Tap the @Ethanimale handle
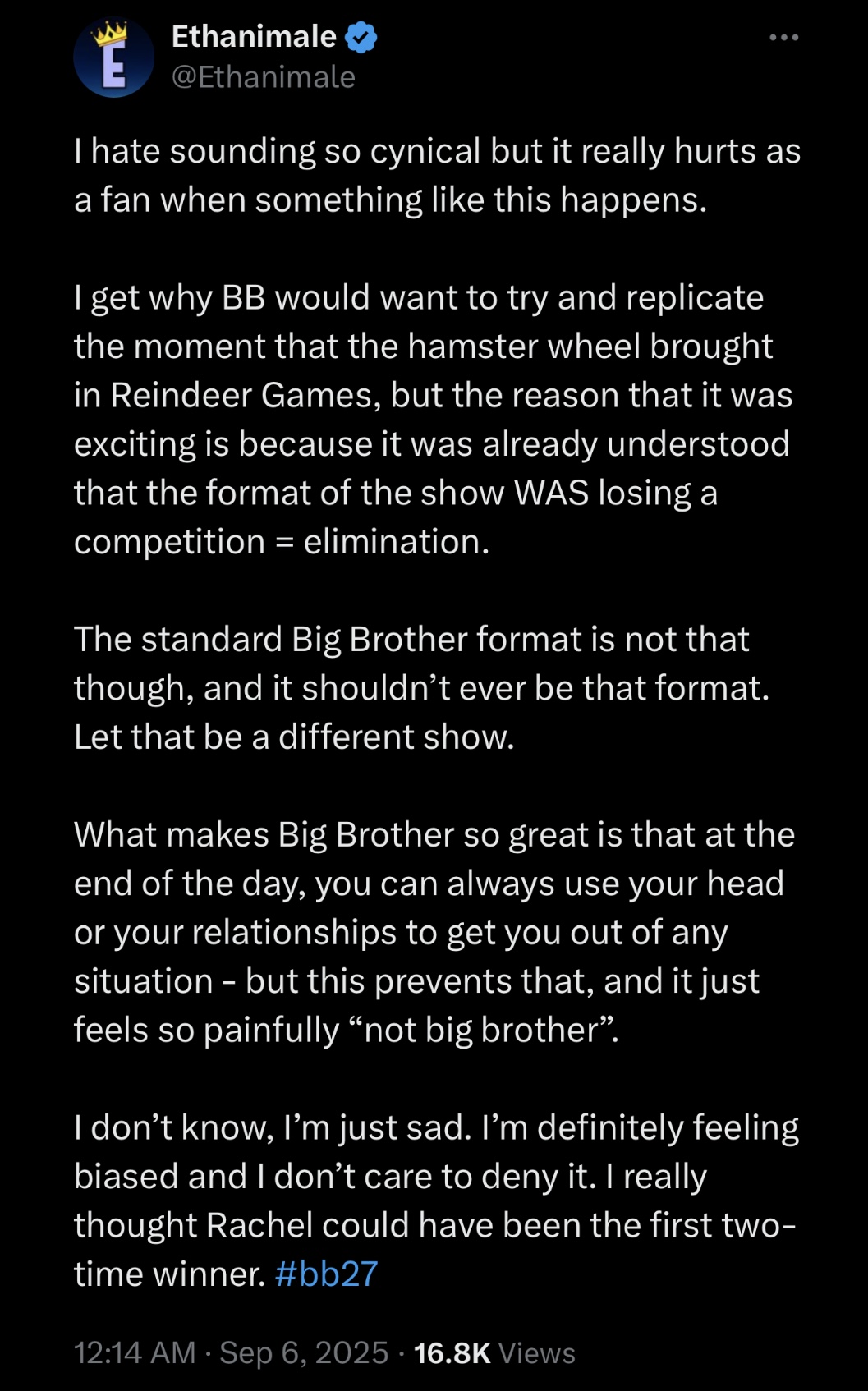The image size is (868, 1391). [263, 77]
